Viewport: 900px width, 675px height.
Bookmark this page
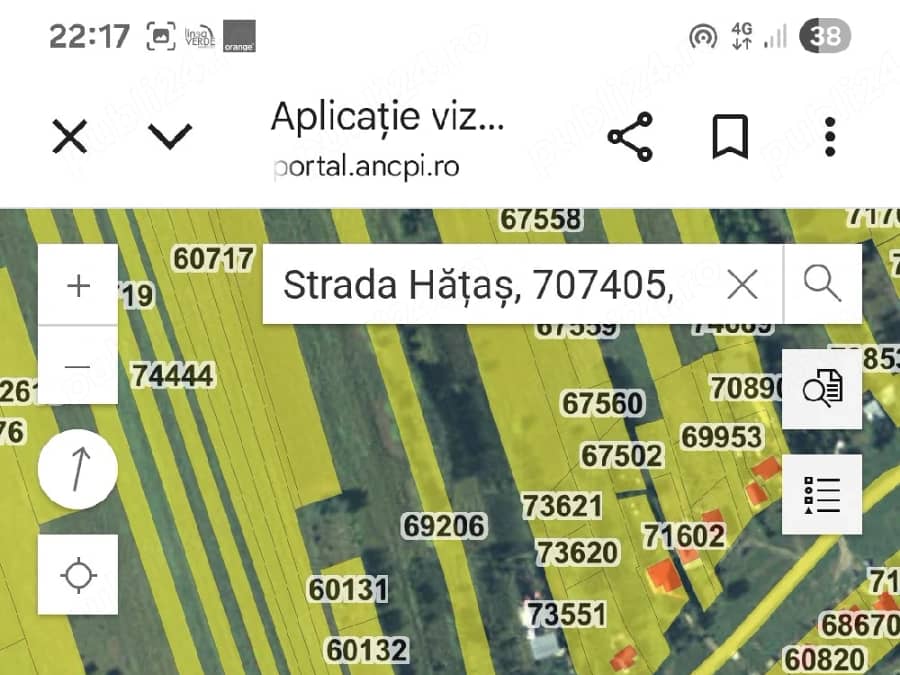pos(730,137)
